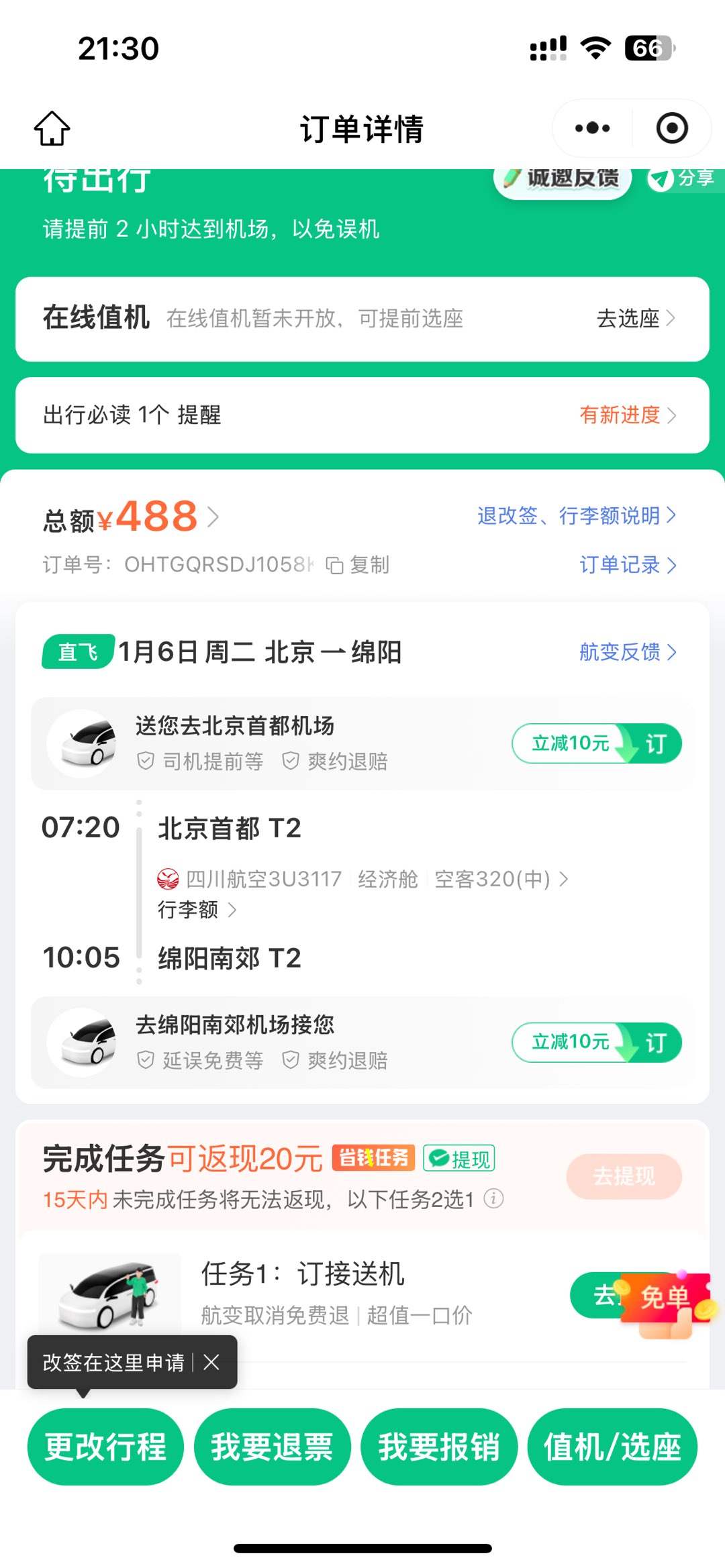This screenshot has height=1568, width=725.
Task: Book pickup at 绵阳南郊机场
Action: point(597,1042)
